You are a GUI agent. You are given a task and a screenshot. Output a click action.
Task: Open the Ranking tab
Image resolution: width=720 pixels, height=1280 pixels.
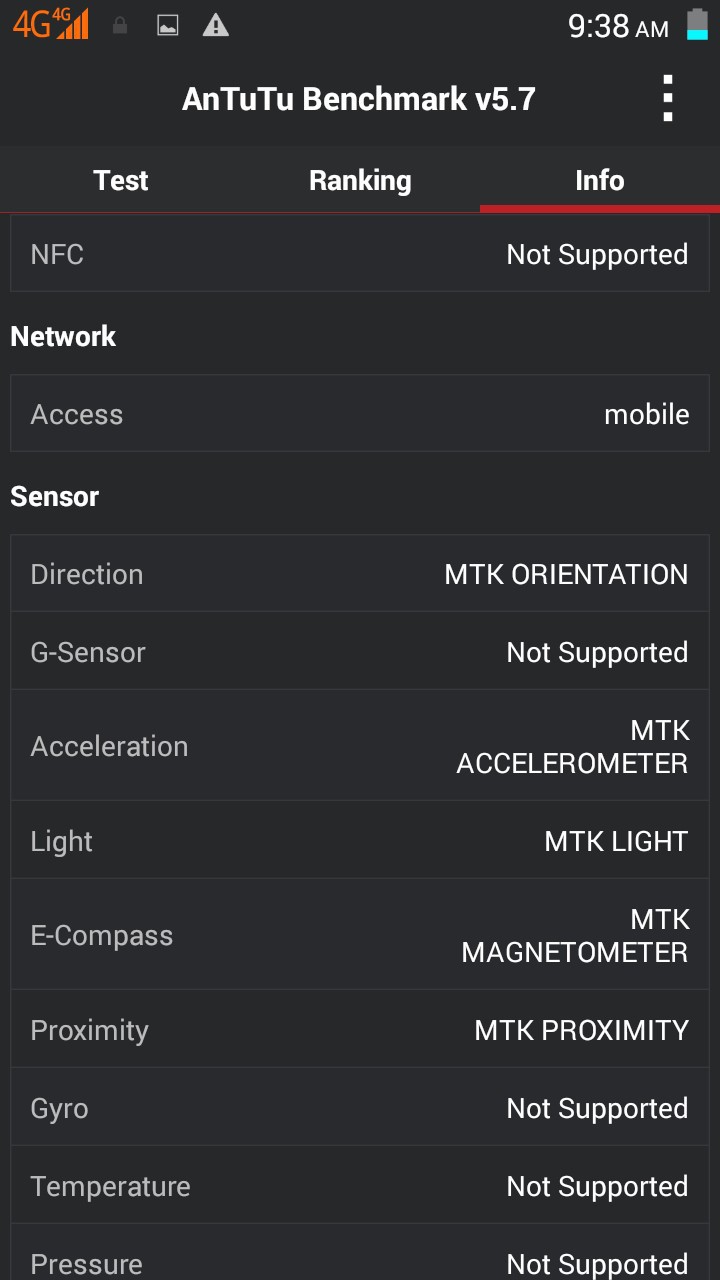(x=360, y=180)
